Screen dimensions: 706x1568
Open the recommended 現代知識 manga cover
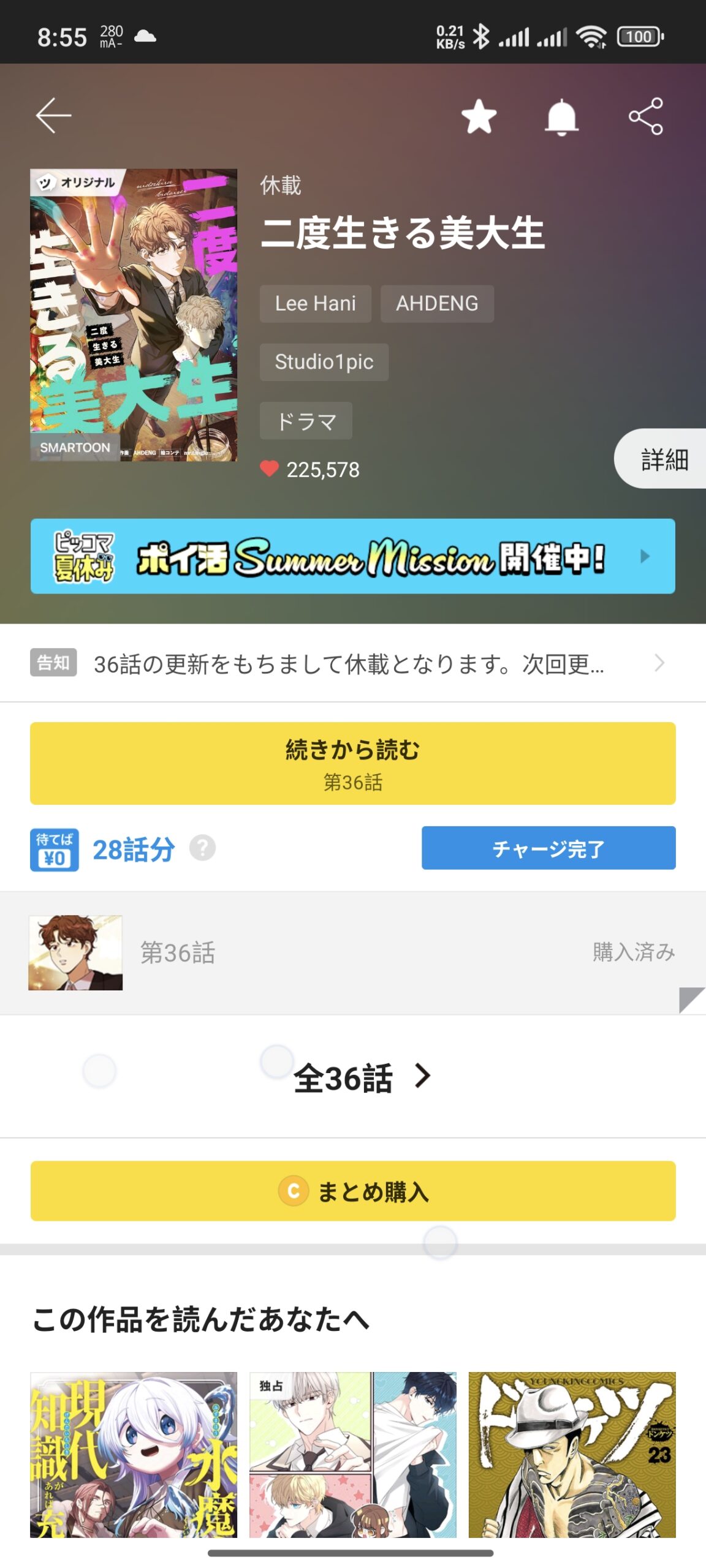click(134, 1454)
